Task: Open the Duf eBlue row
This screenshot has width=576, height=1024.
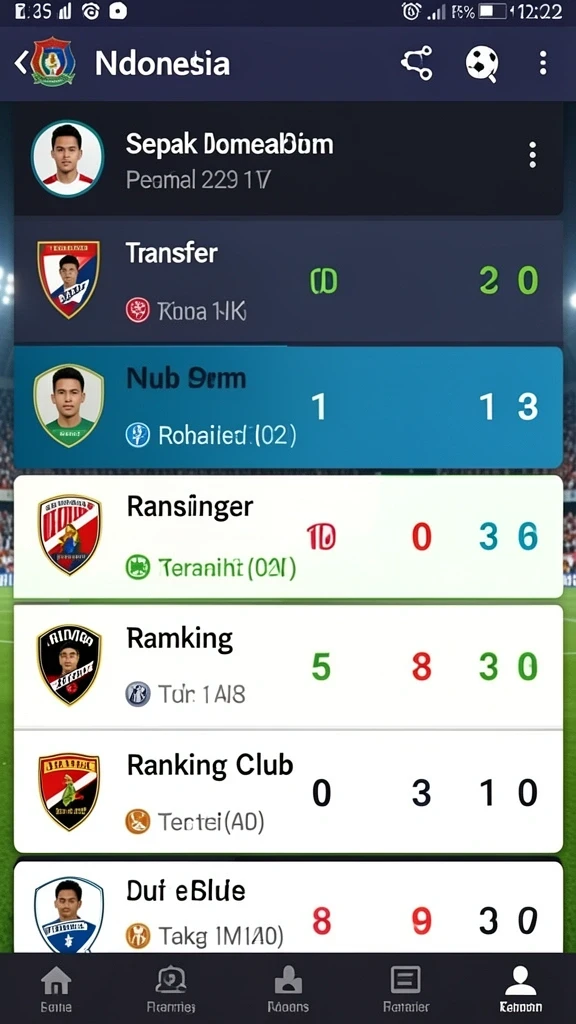Action: [x=288, y=906]
